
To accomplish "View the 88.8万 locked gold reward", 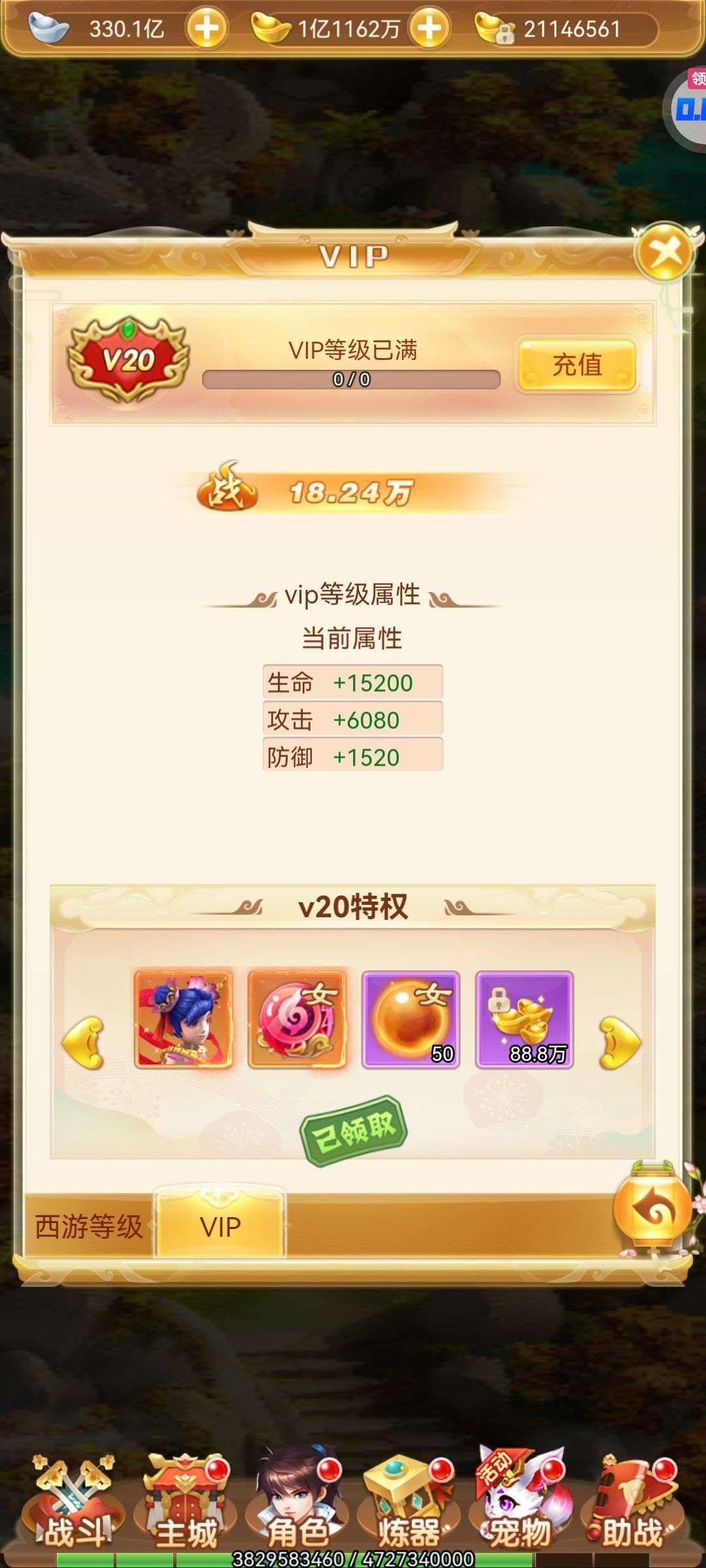I will point(524,1019).
